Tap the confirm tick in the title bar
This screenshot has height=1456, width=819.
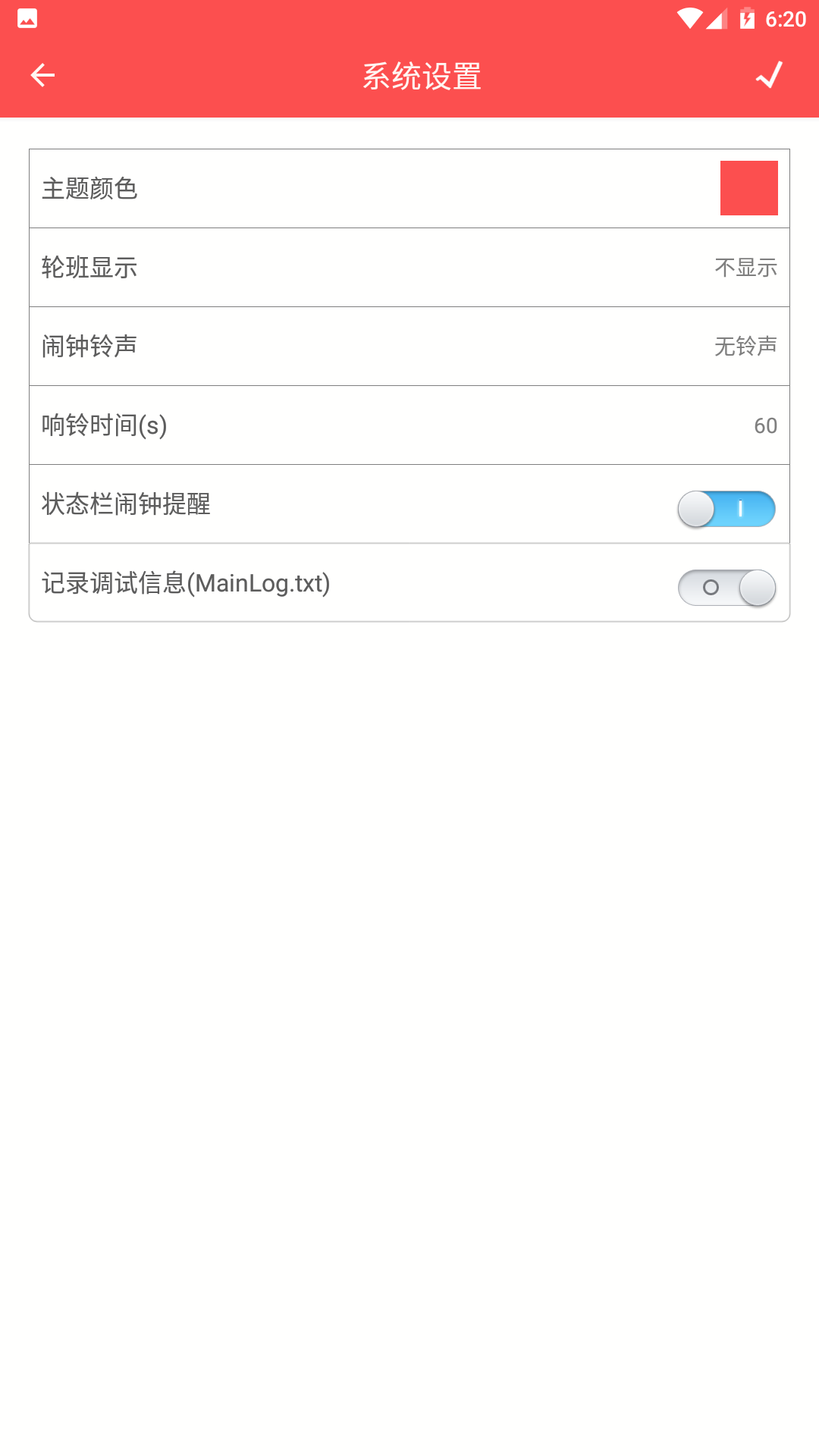point(768,74)
